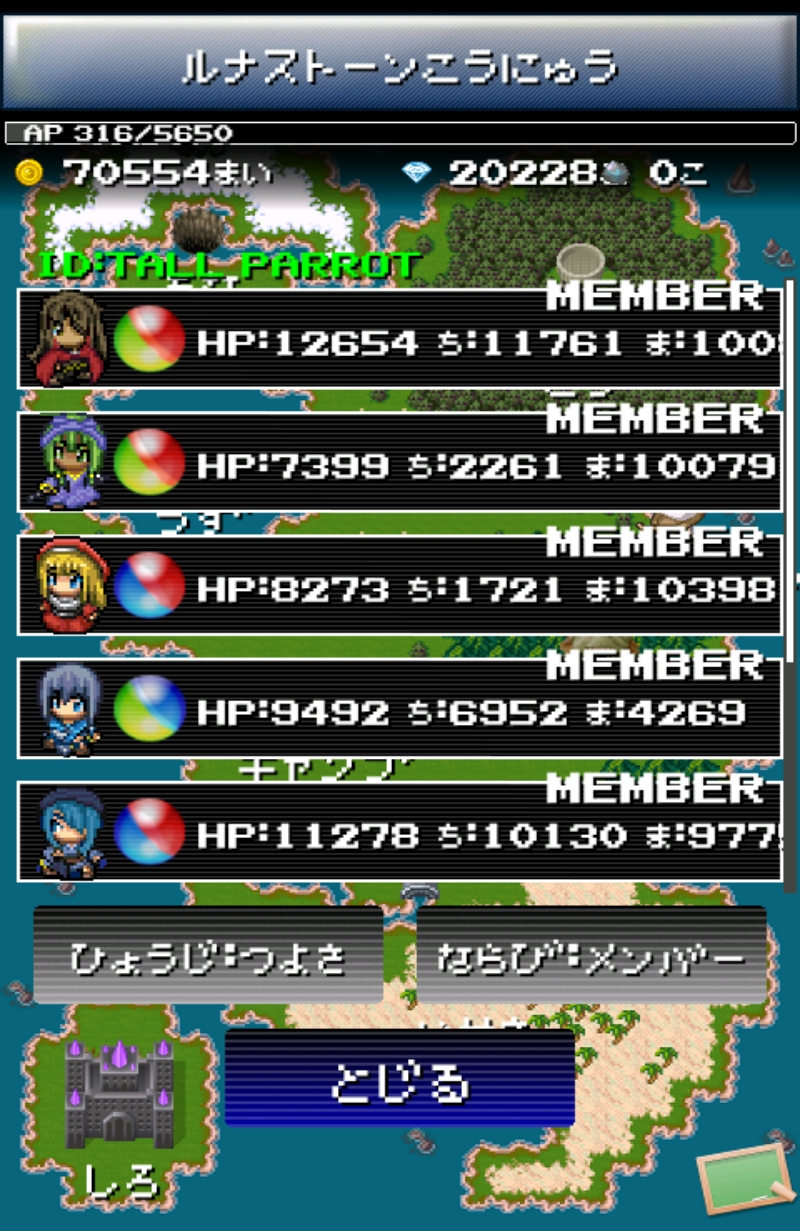Screen dimensions: 800x1231
Task: Select the member with HP:7399
Action: (400, 463)
